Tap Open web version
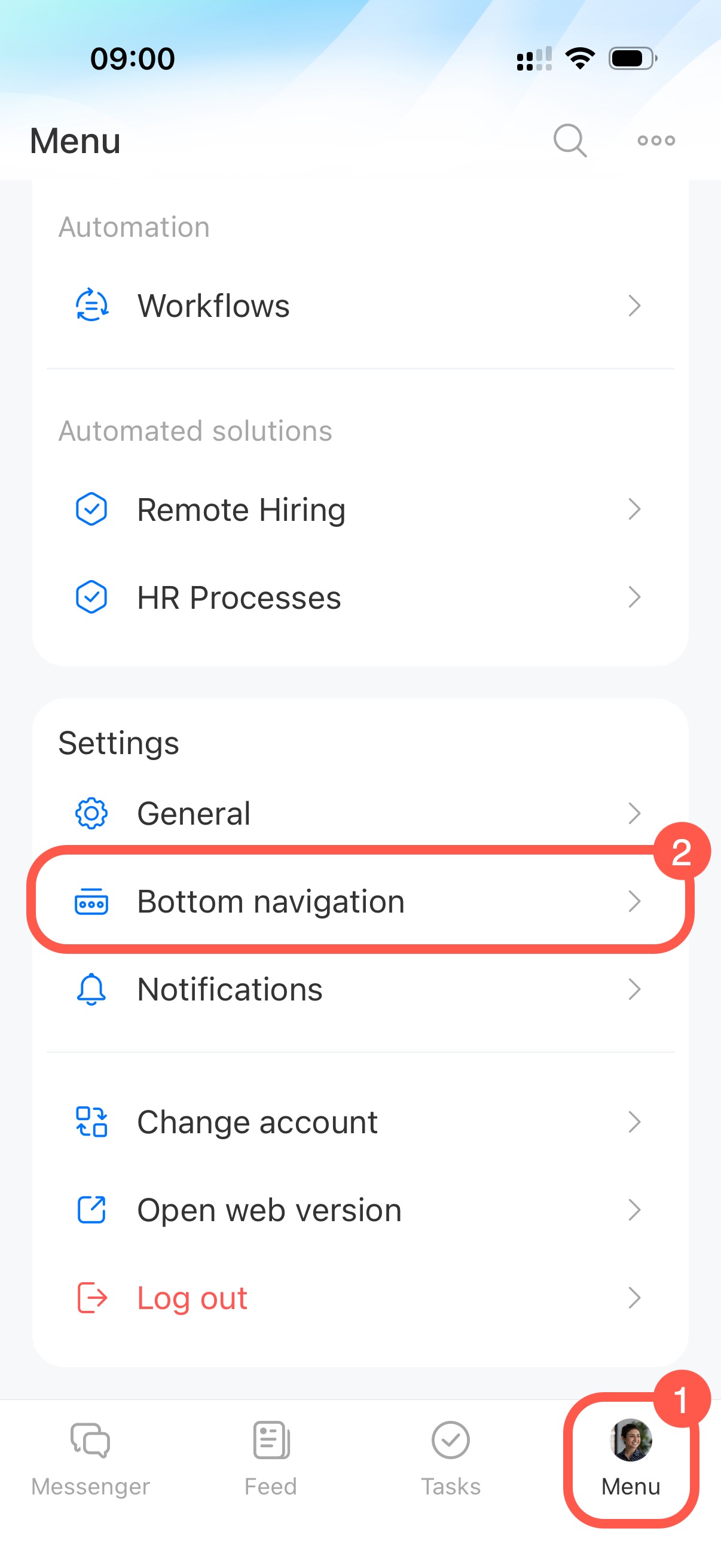The height and width of the screenshot is (1568, 721). point(359,1209)
